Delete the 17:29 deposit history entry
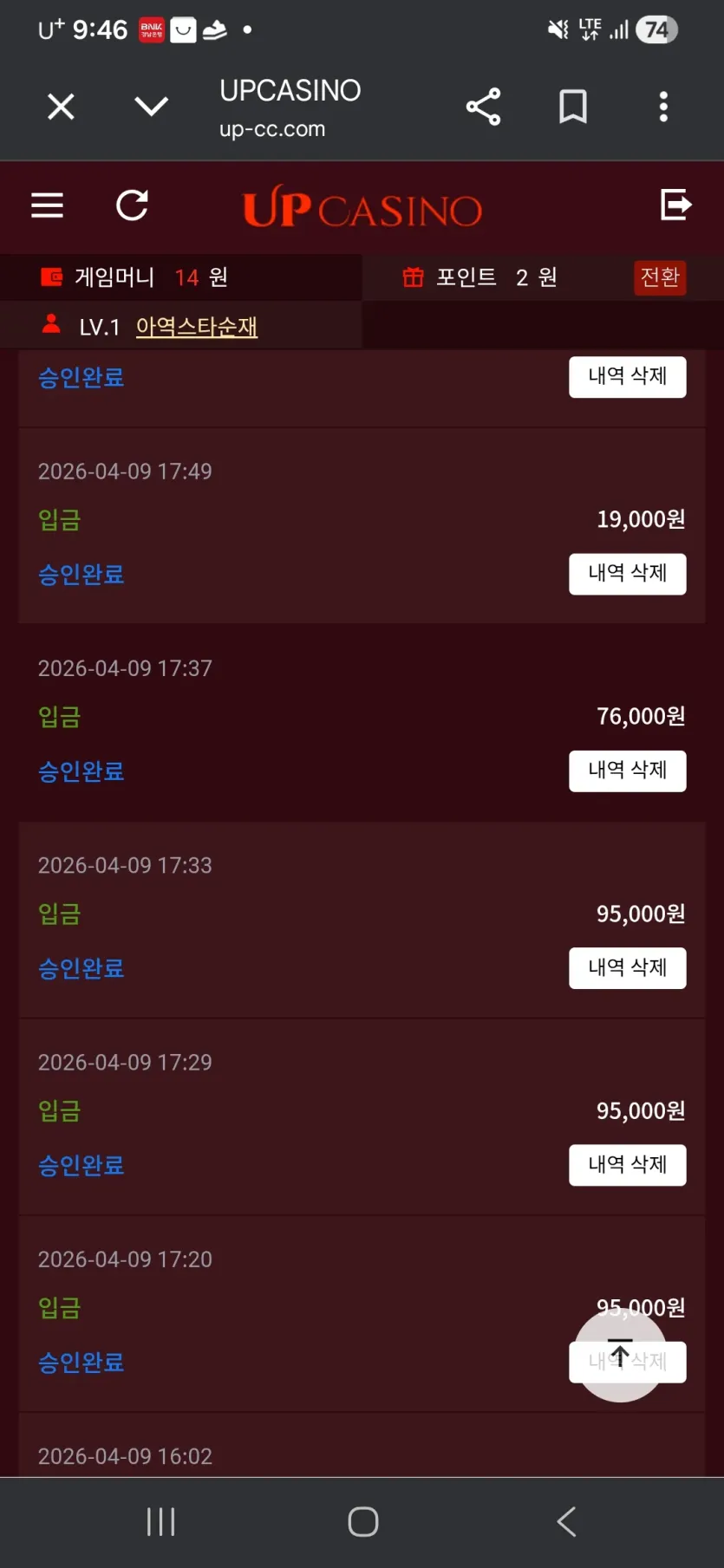The width and height of the screenshot is (724, 1568). click(x=628, y=1165)
